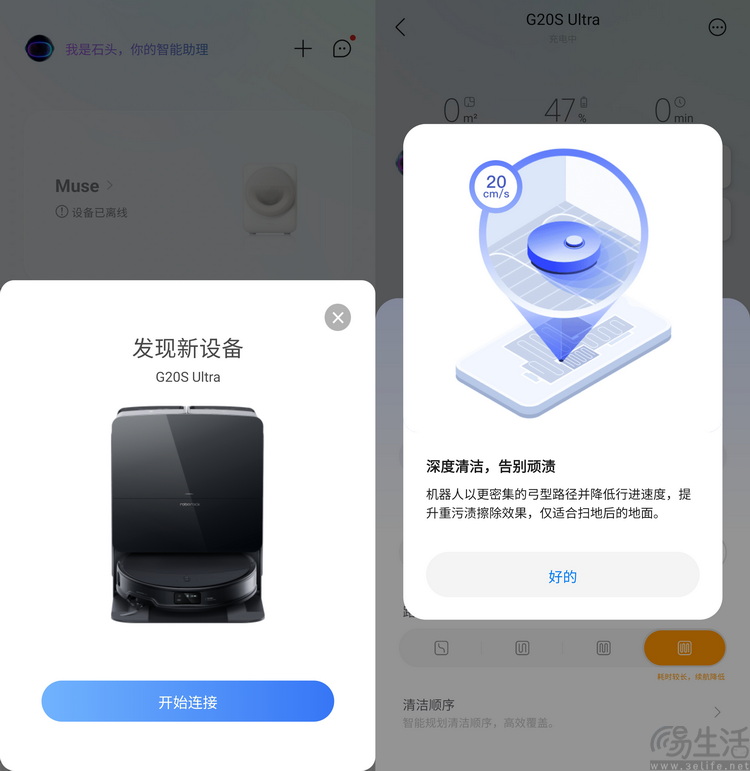Open the 清洁顺序 setting
The height and width of the screenshot is (771, 750).
(x=562, y=712)
